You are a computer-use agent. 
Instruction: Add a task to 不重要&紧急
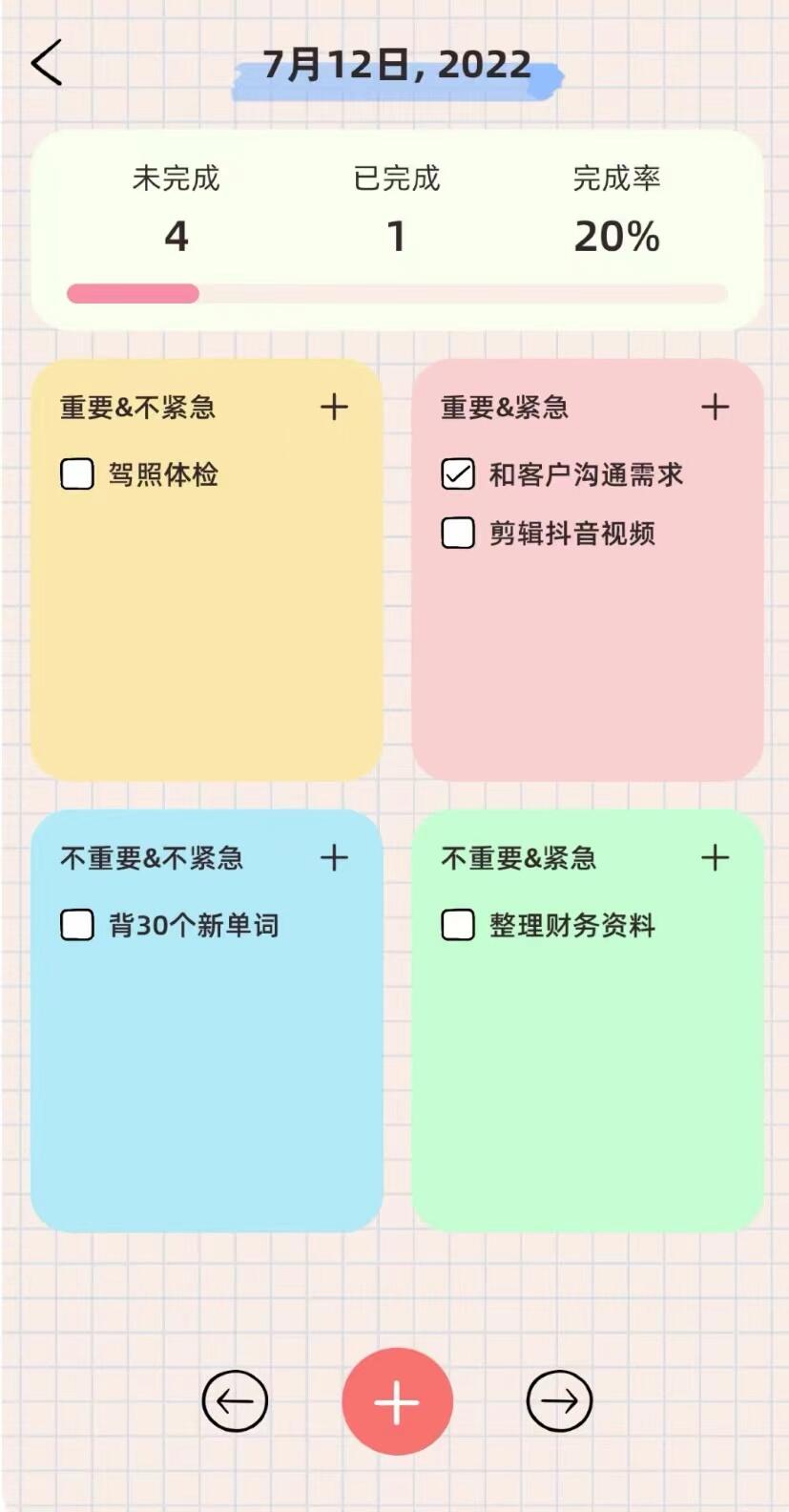click(x=715, y=857)
